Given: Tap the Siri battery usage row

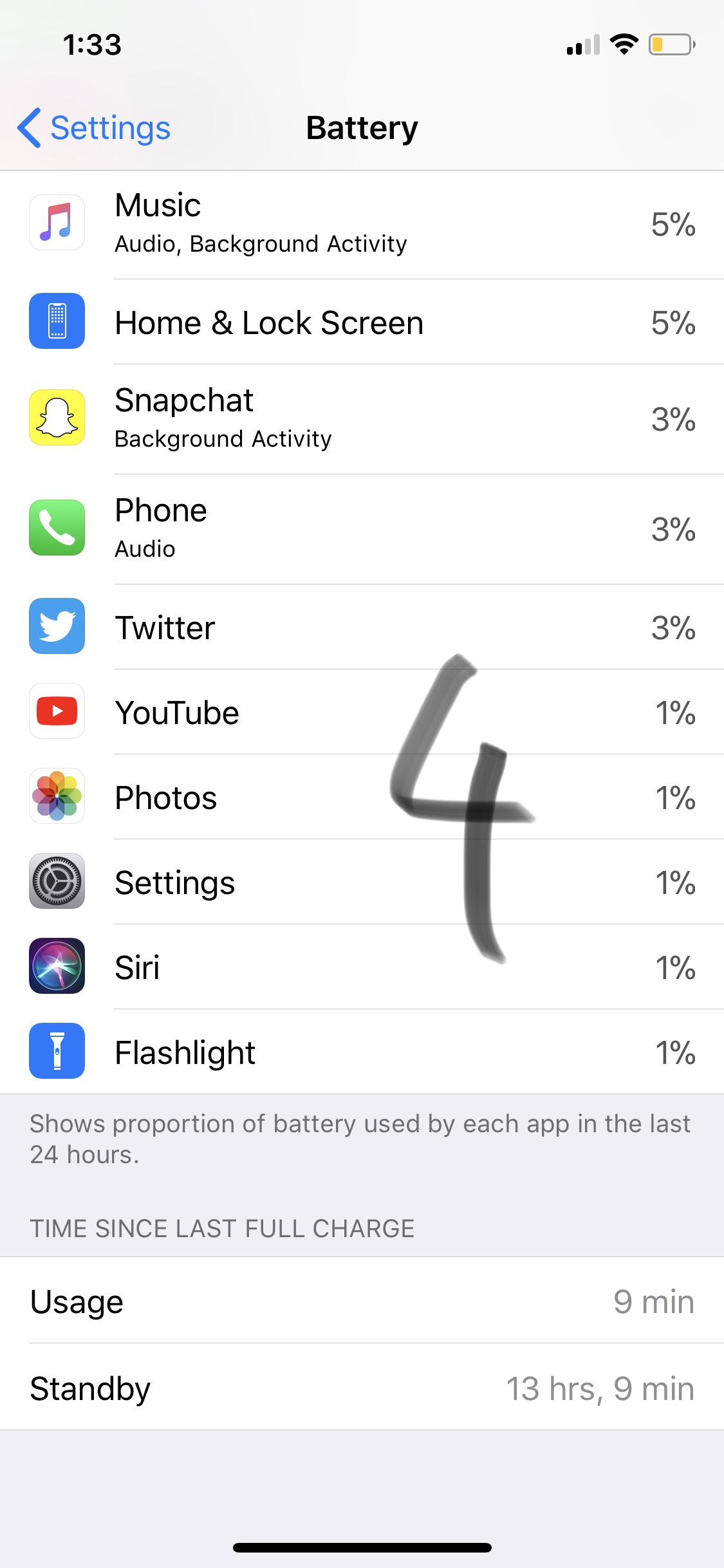Looking at the screenshot, I should [x=362, y=967].
